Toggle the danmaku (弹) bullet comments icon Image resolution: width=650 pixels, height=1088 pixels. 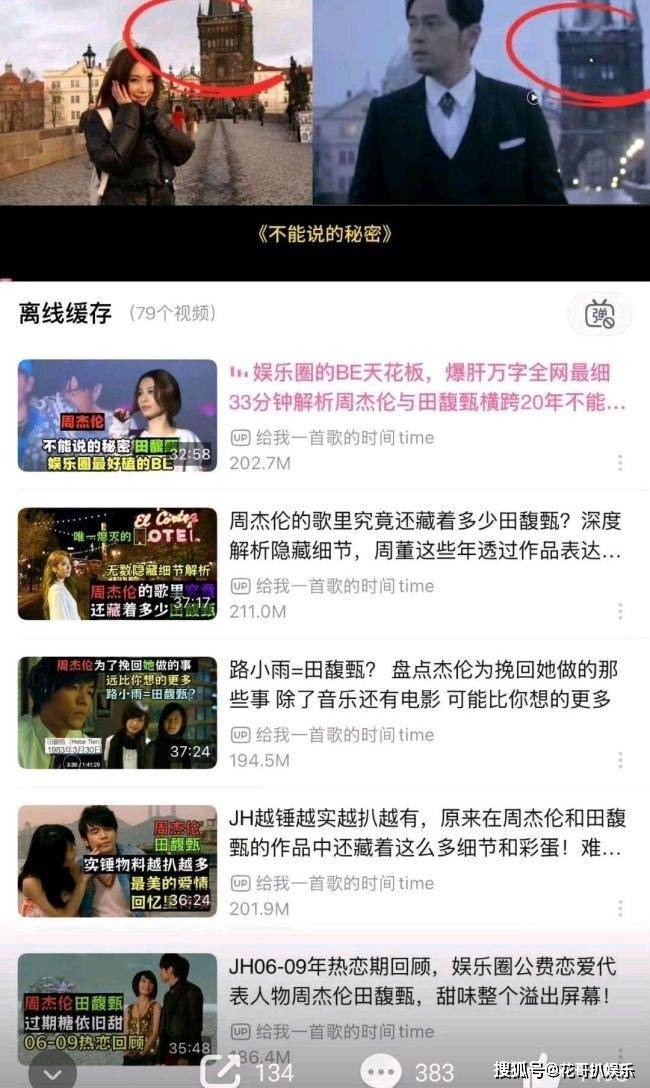pyautogui.click(x=599, y=316)
